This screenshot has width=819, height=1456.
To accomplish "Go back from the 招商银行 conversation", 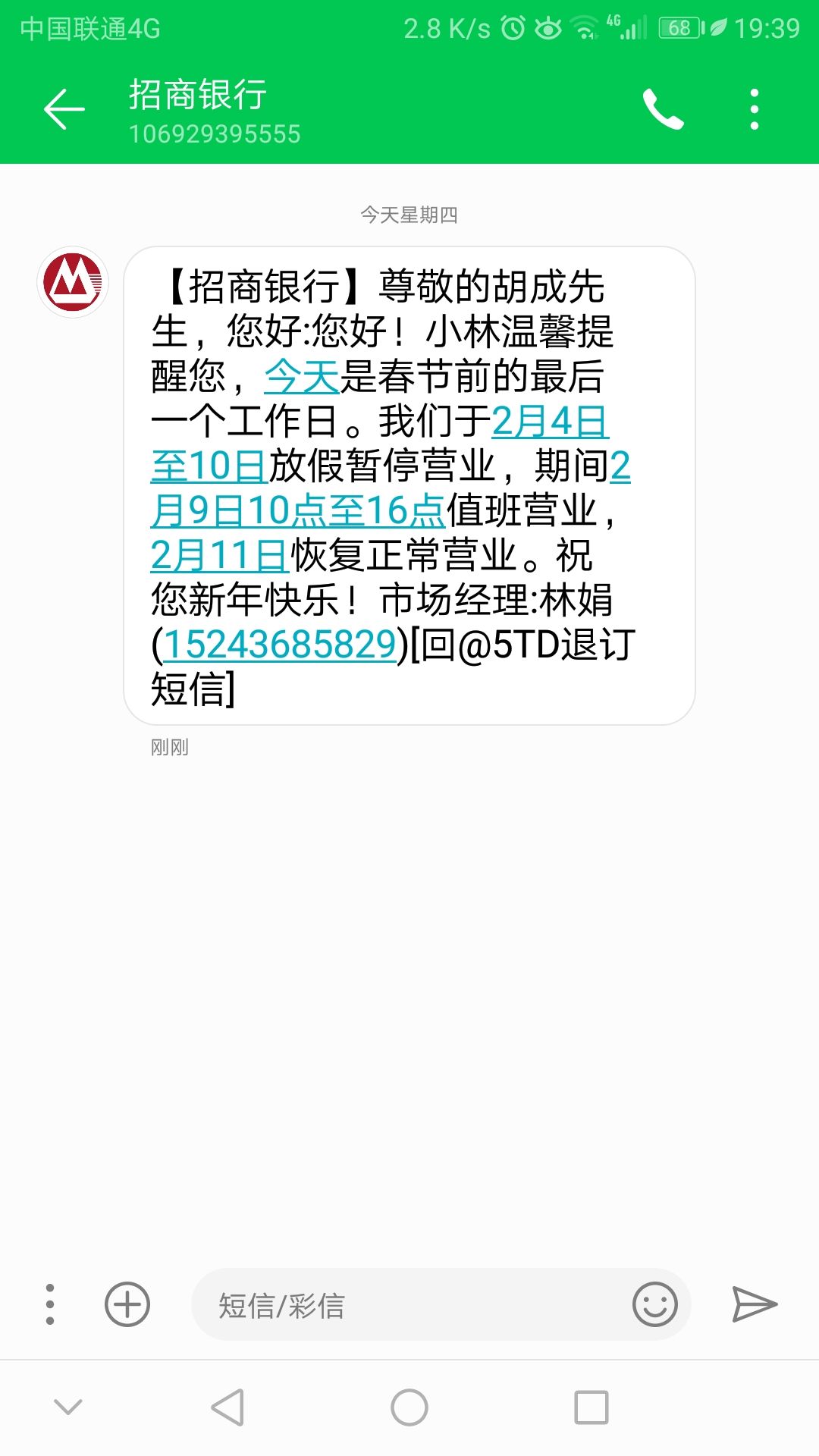I will pos(64,110).
